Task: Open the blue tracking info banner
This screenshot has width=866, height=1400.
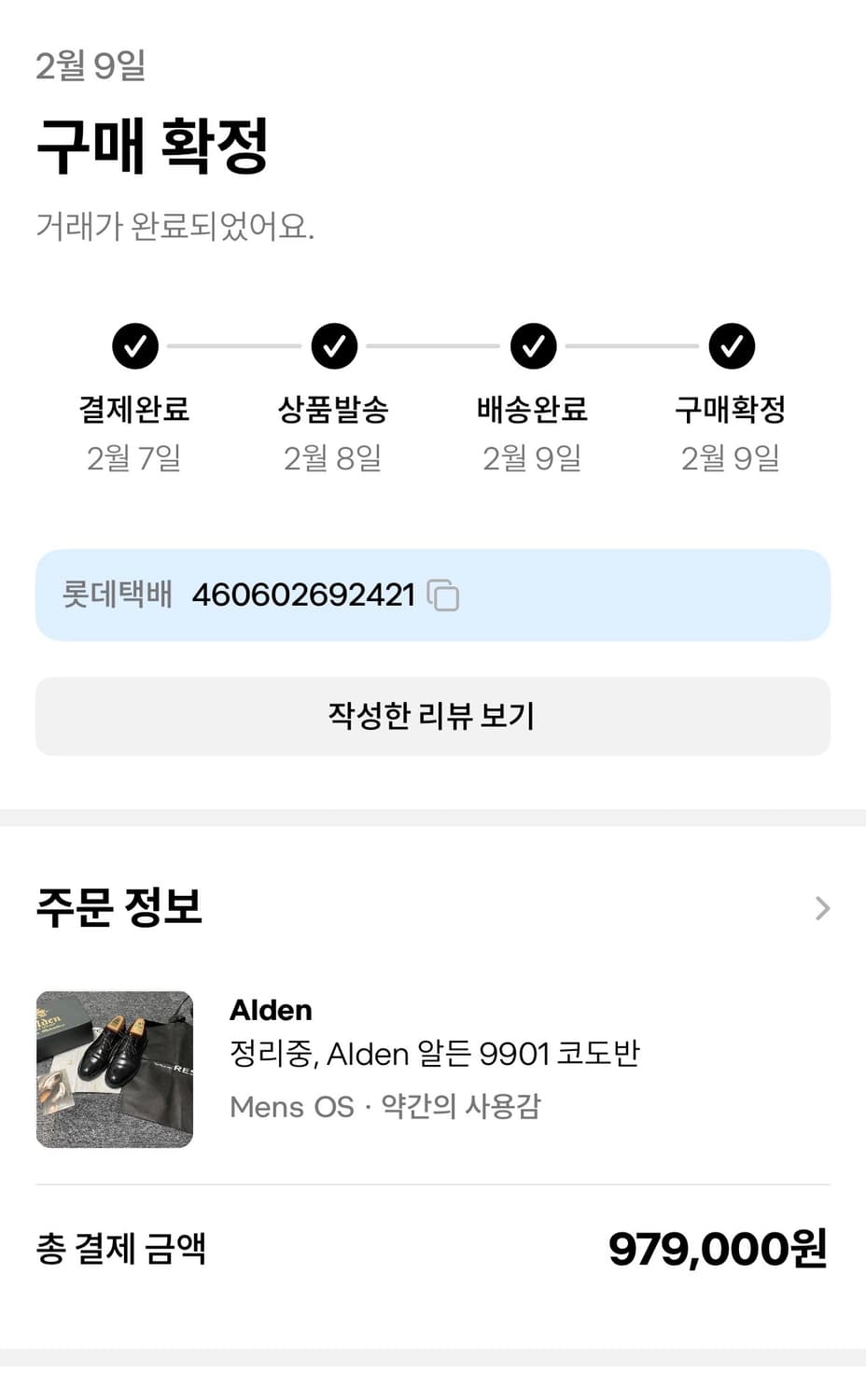Action: coord(433,595)
